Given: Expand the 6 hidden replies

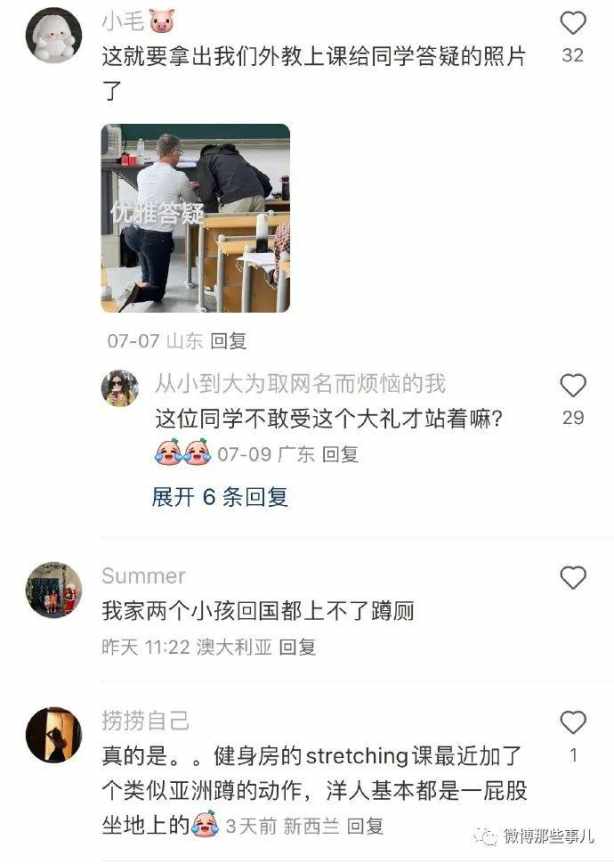Looking at the screenshot, I should (220, 496).
